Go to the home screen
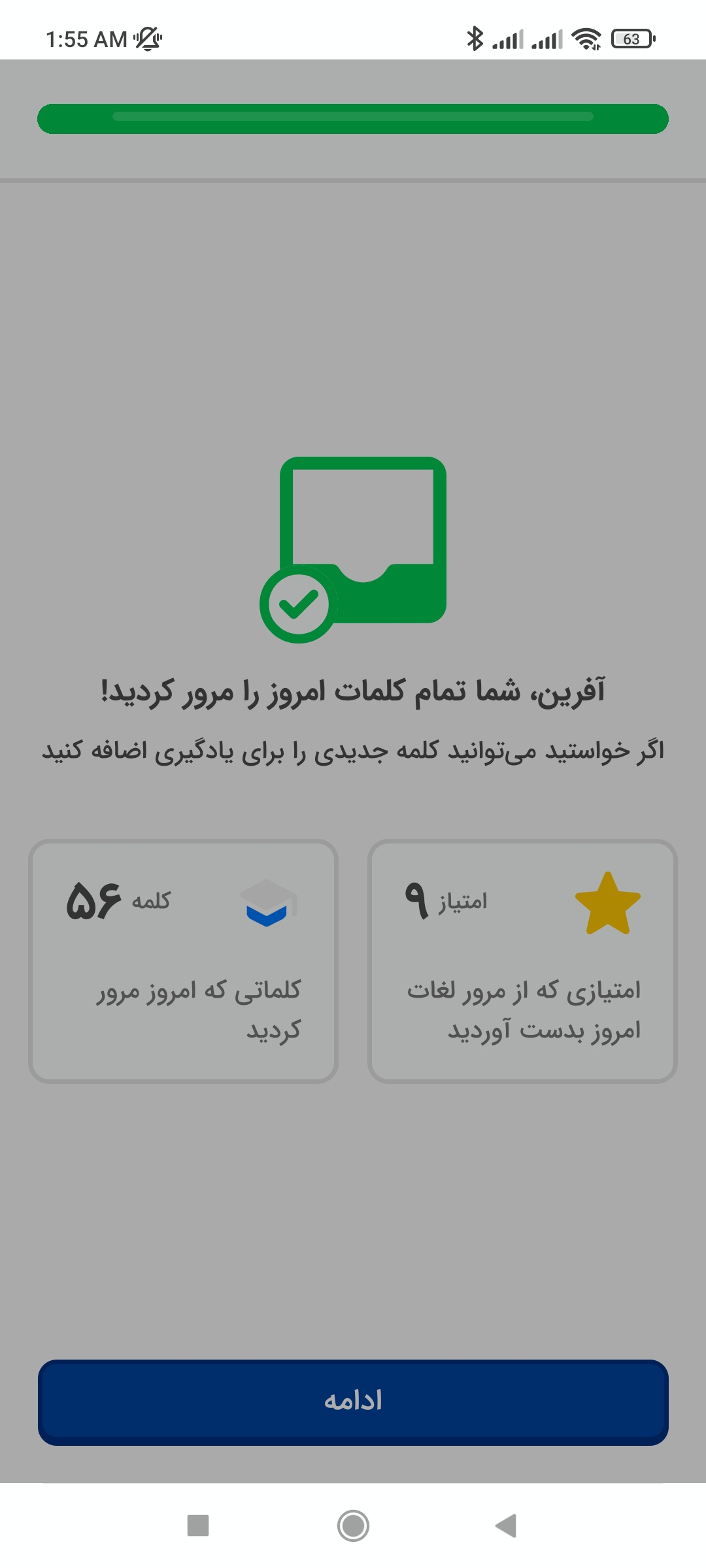 [353, 1526]
